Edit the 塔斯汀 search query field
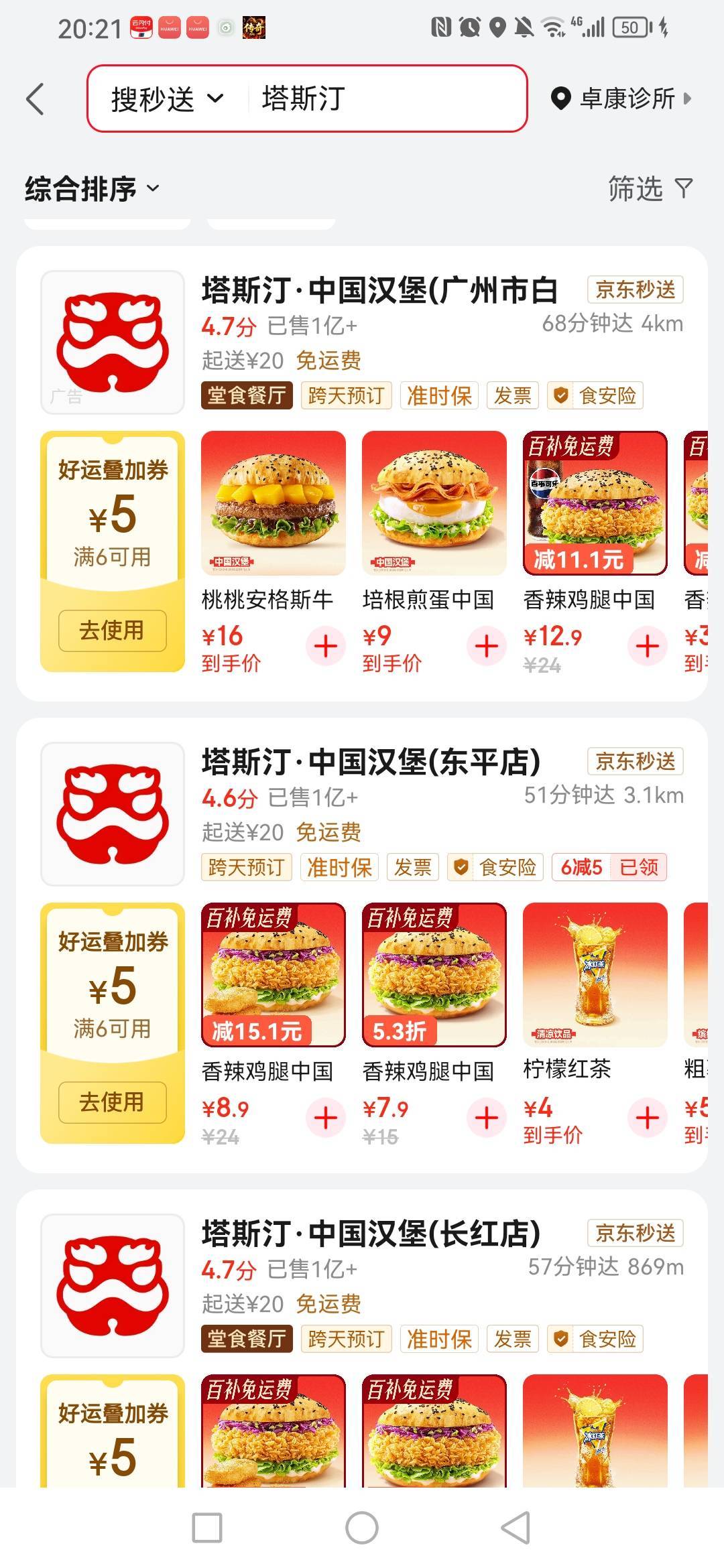 point(382,99)
